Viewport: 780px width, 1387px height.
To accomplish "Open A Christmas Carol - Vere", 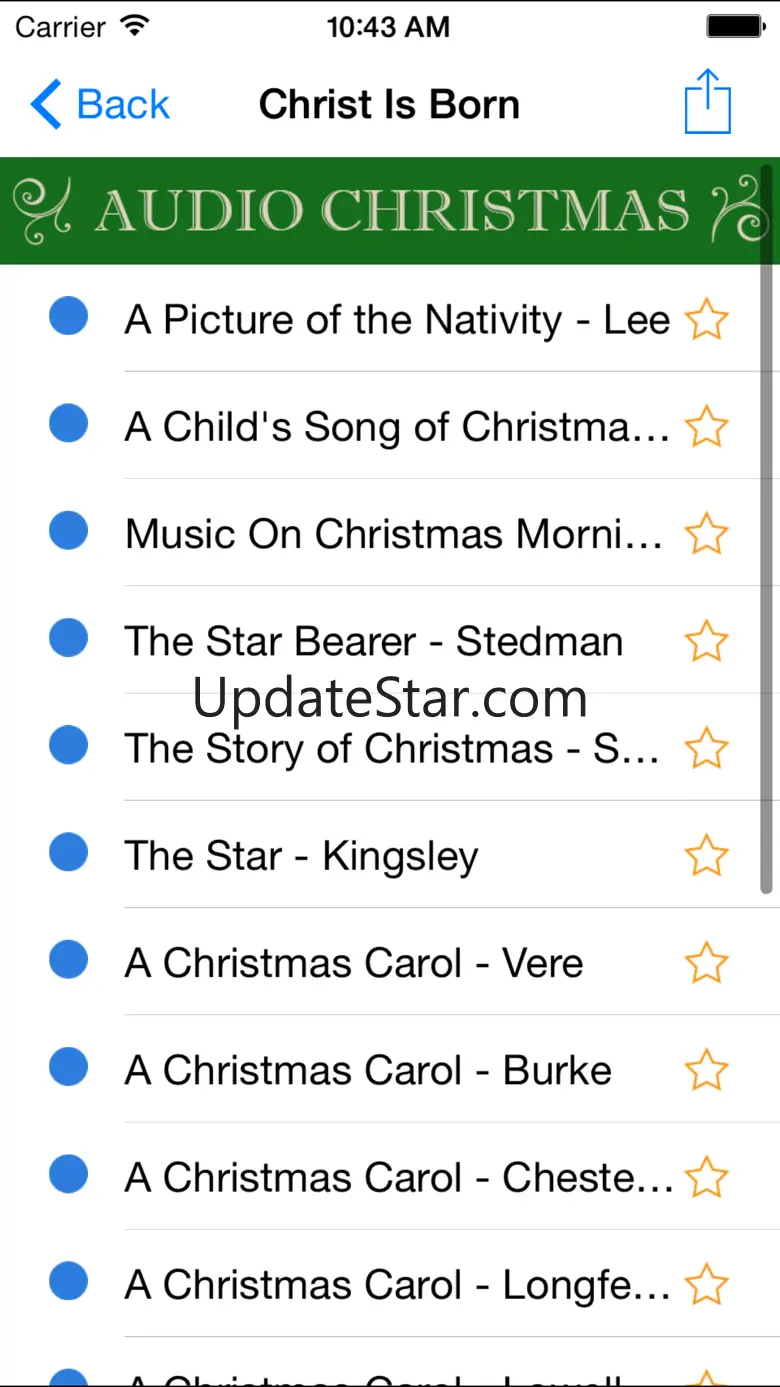I will click(353, 963).
